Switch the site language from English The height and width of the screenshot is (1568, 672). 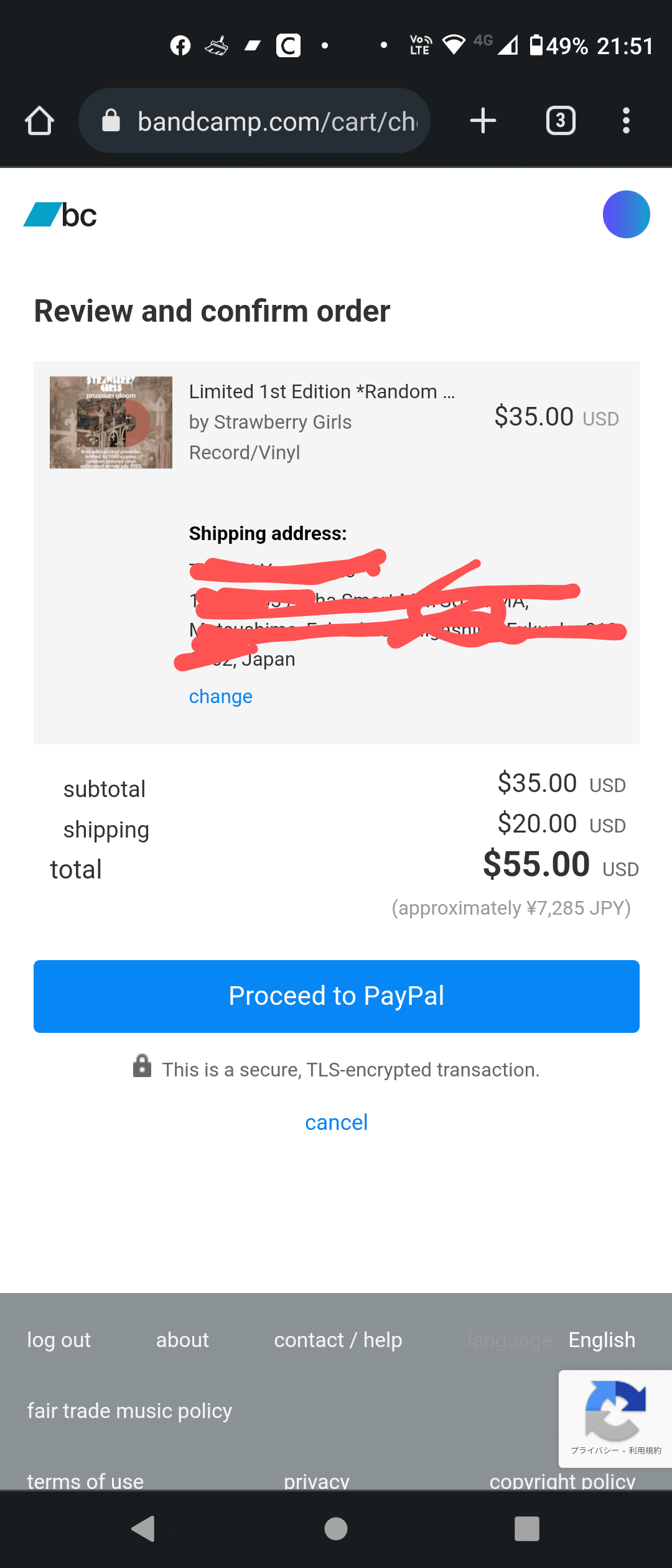(x=601, y=1339)
